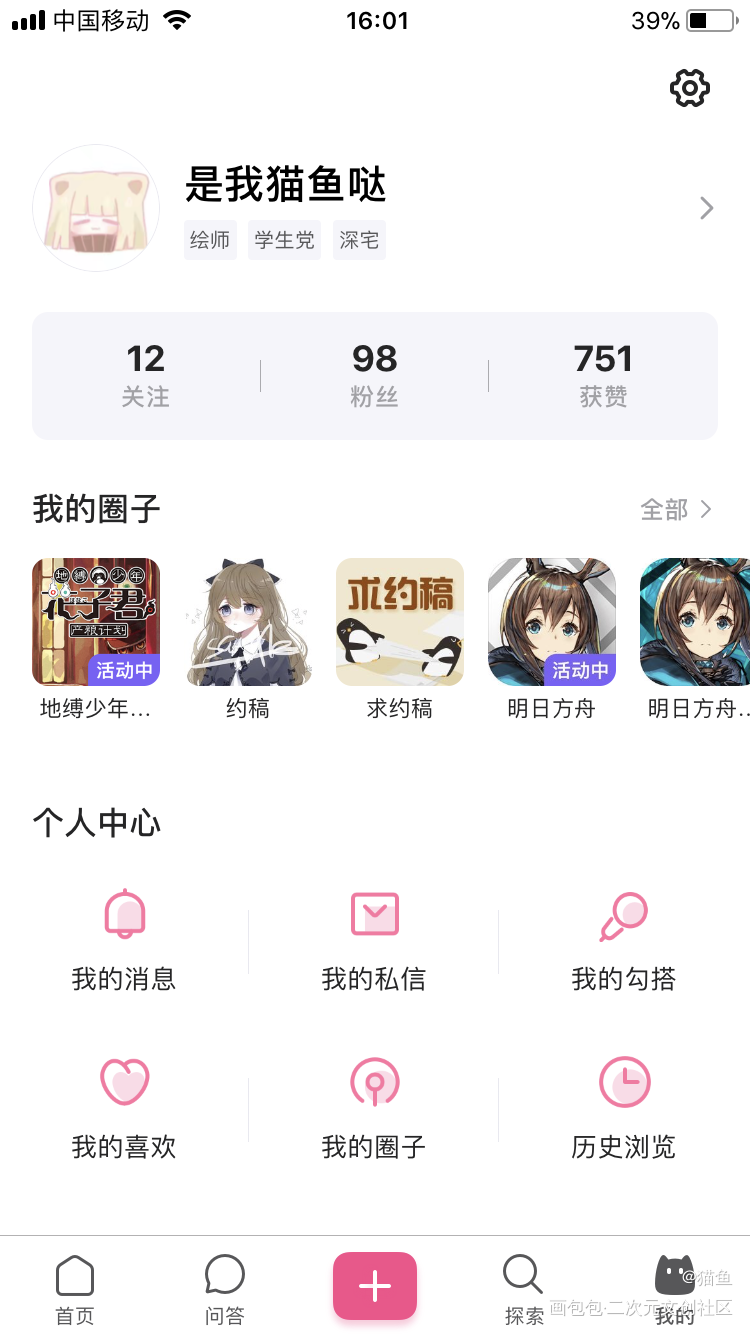
Task: Switch to the 首页 home tab
Action: (x=75, y=1290)
